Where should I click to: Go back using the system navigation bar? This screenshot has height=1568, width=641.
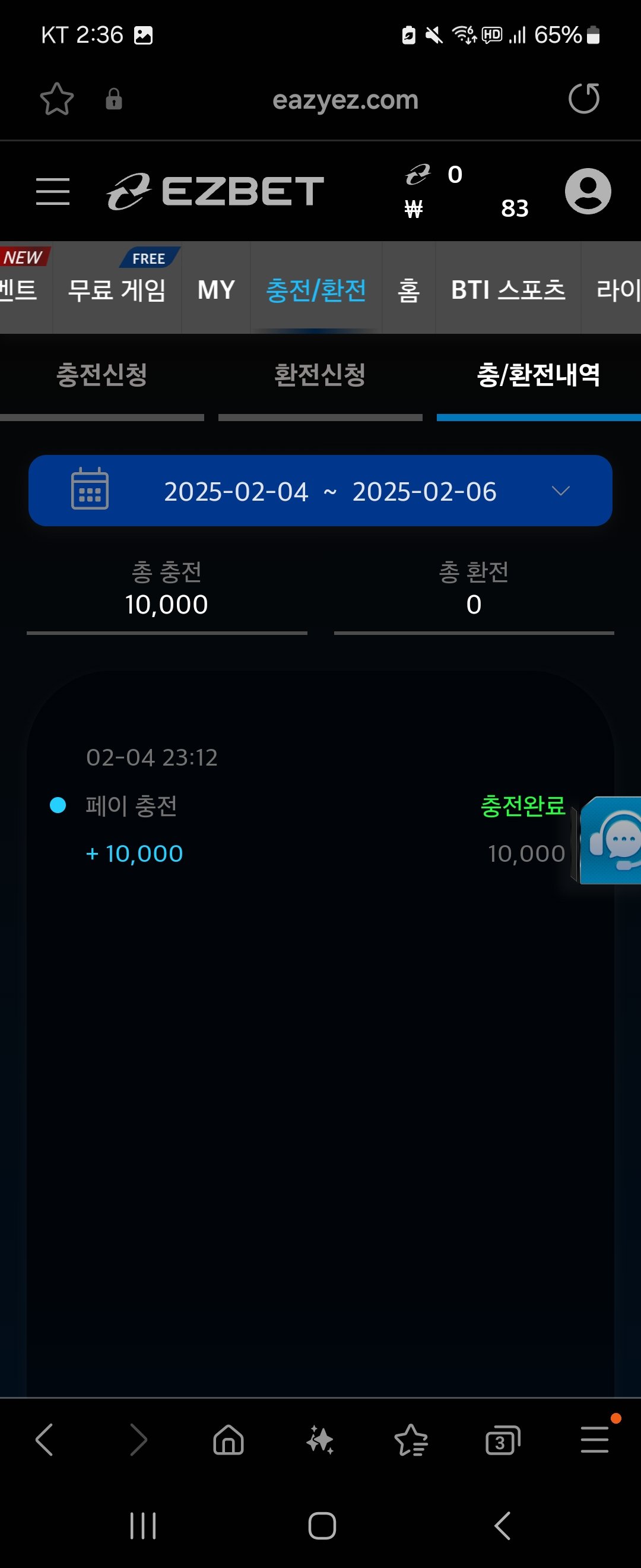[502, 1525]
